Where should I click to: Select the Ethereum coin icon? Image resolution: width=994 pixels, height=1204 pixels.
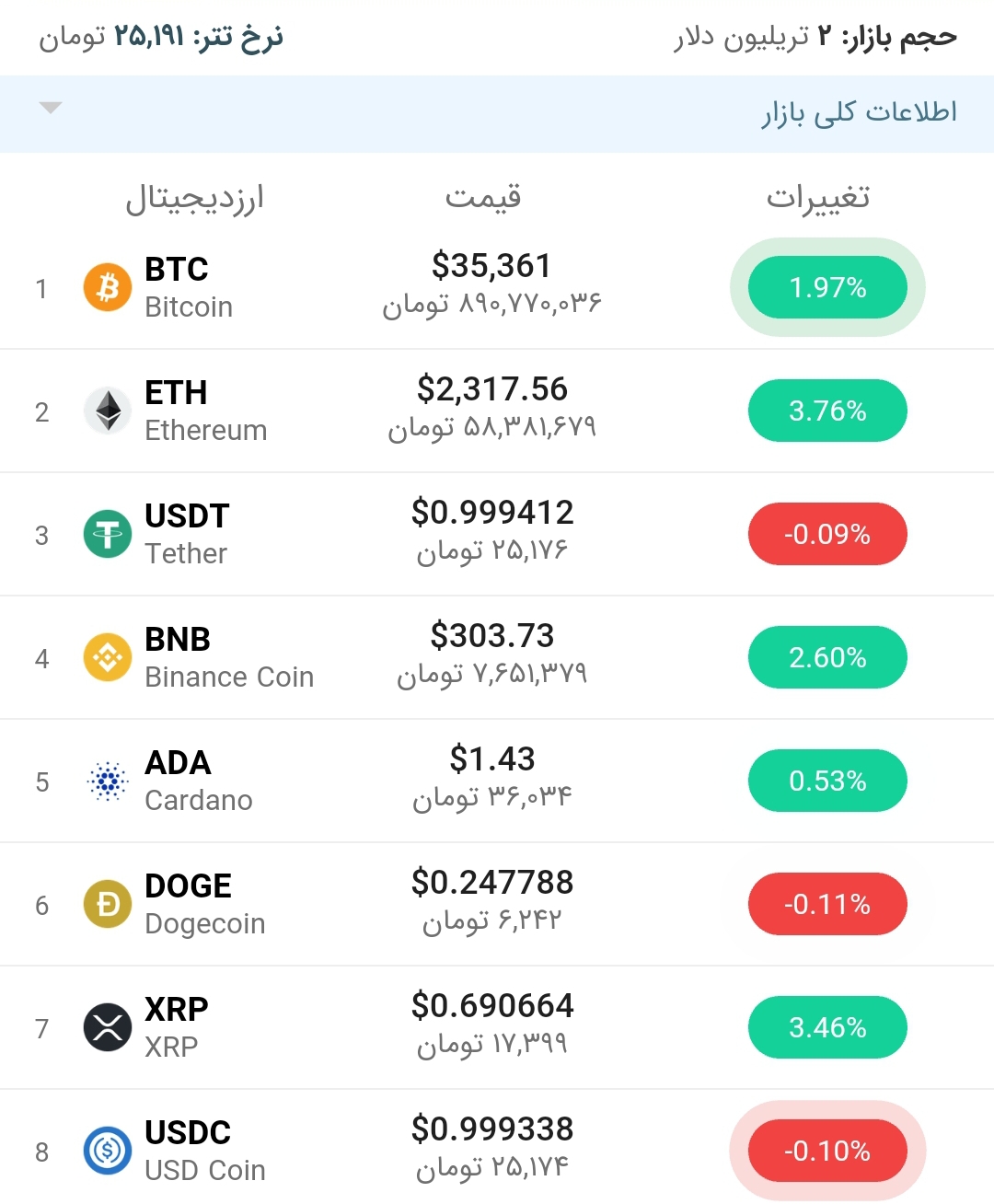[x=107, y=411]
